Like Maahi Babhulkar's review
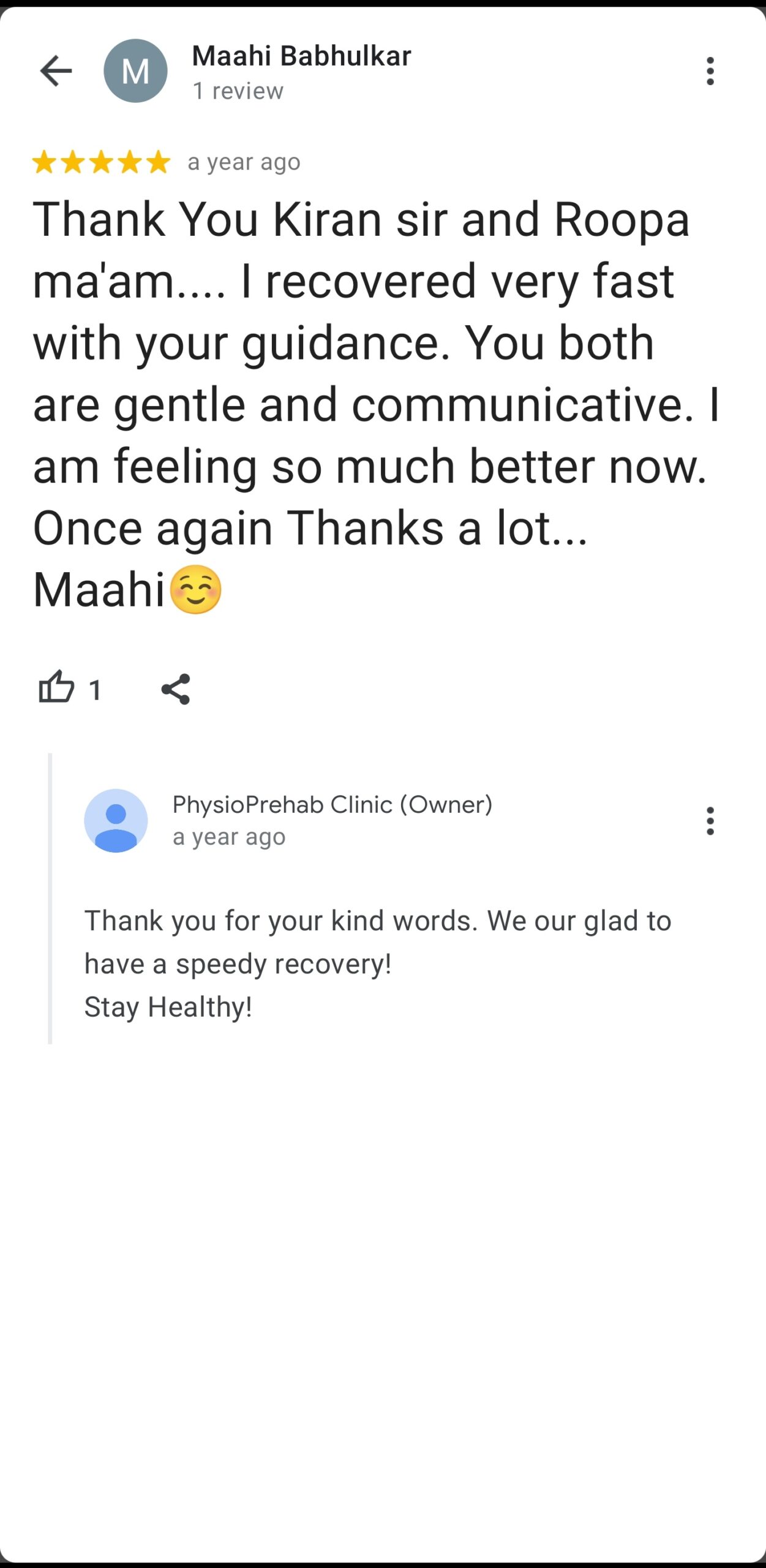The image size is (766, 1568). 57,688
